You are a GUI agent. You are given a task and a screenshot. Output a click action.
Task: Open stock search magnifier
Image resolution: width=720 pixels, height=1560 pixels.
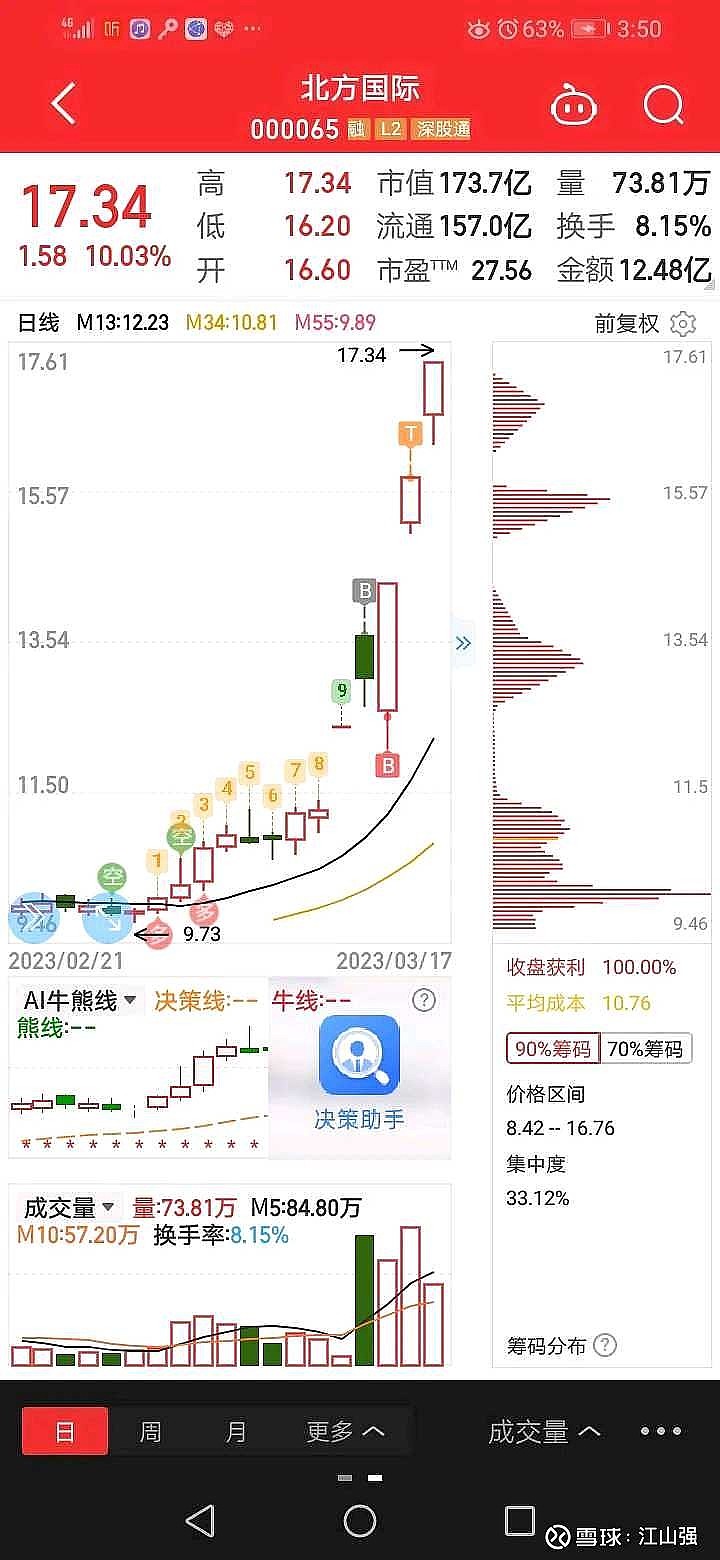[663, 104]
